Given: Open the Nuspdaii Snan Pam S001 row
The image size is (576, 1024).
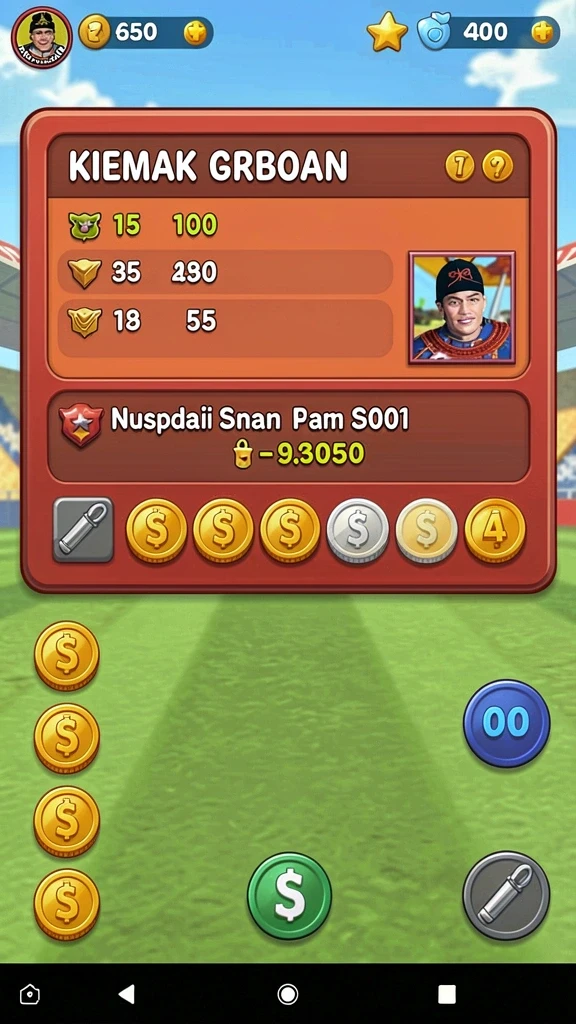Looking at the screenshot, I should coord(288,436).
